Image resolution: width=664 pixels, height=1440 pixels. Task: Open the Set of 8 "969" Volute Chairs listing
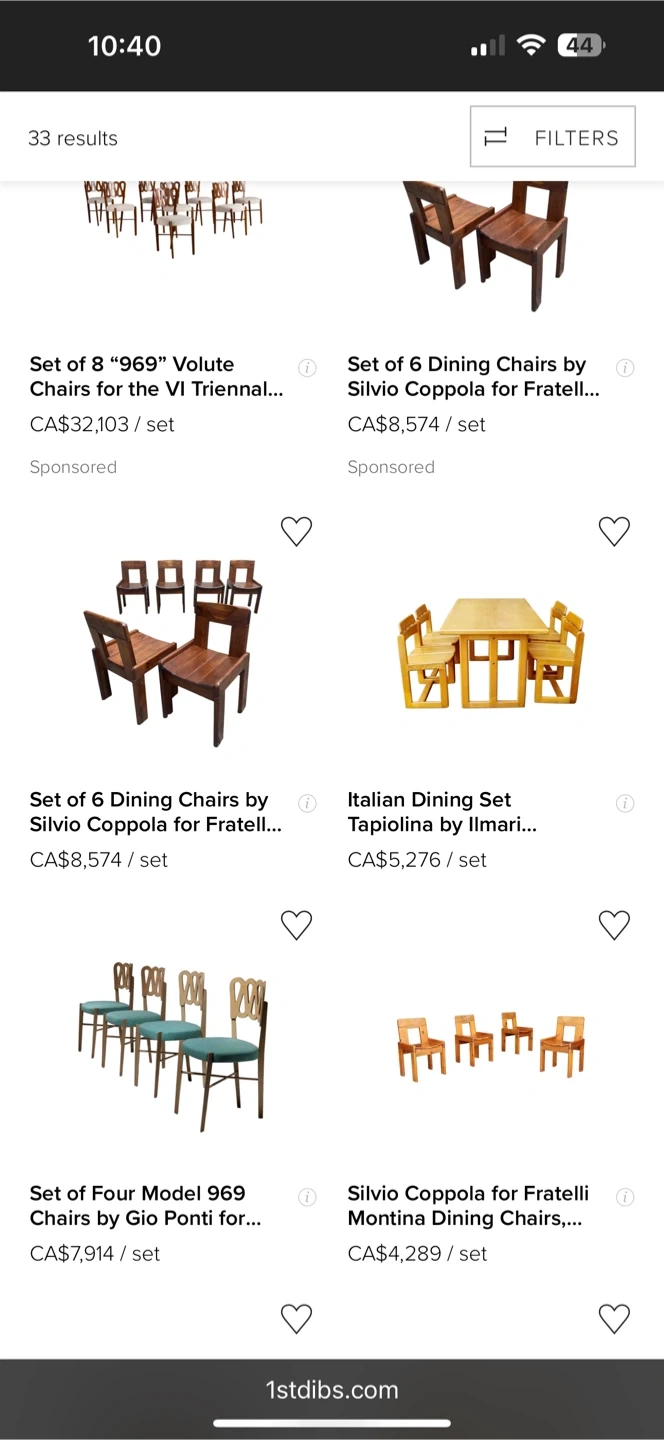click(x=156, y=377)
